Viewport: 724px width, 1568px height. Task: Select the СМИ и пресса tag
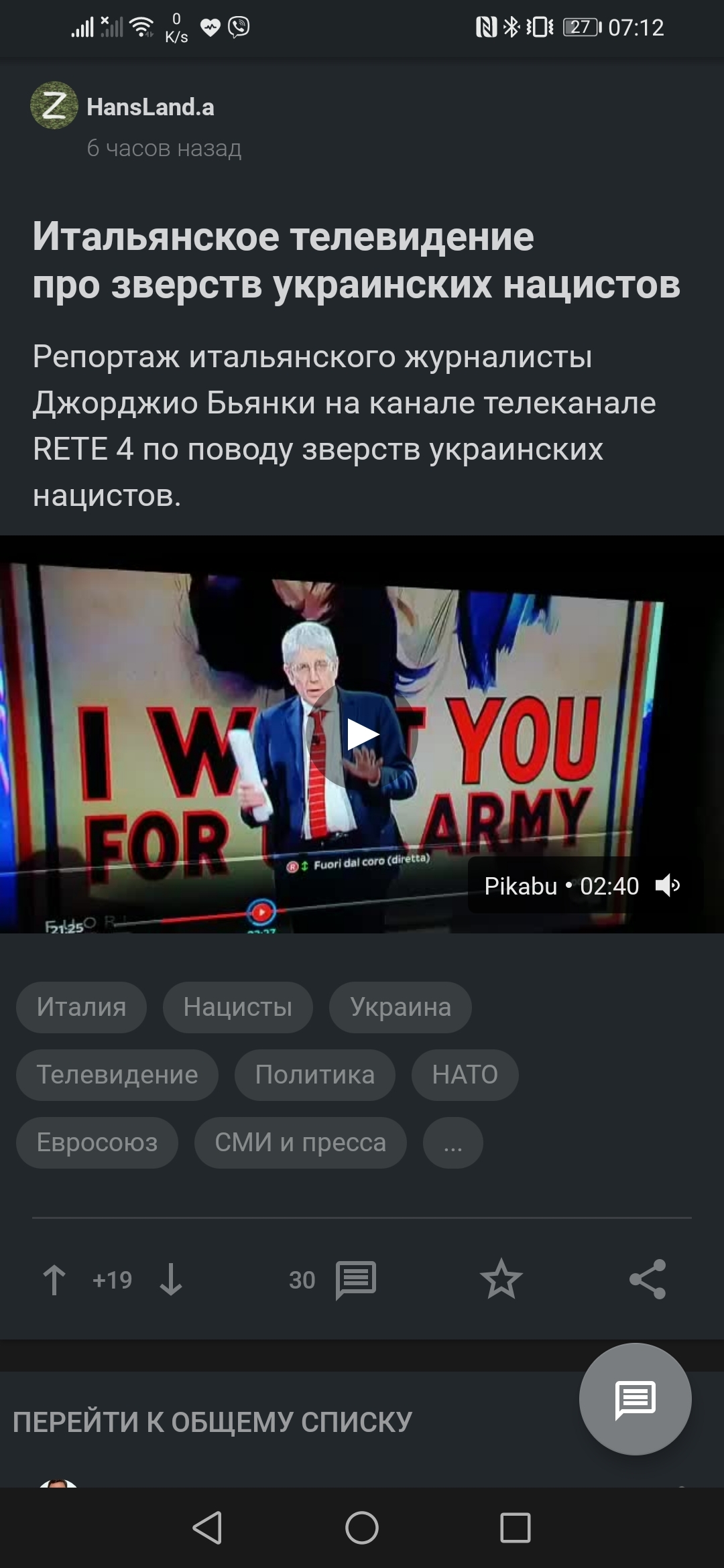300,1142
